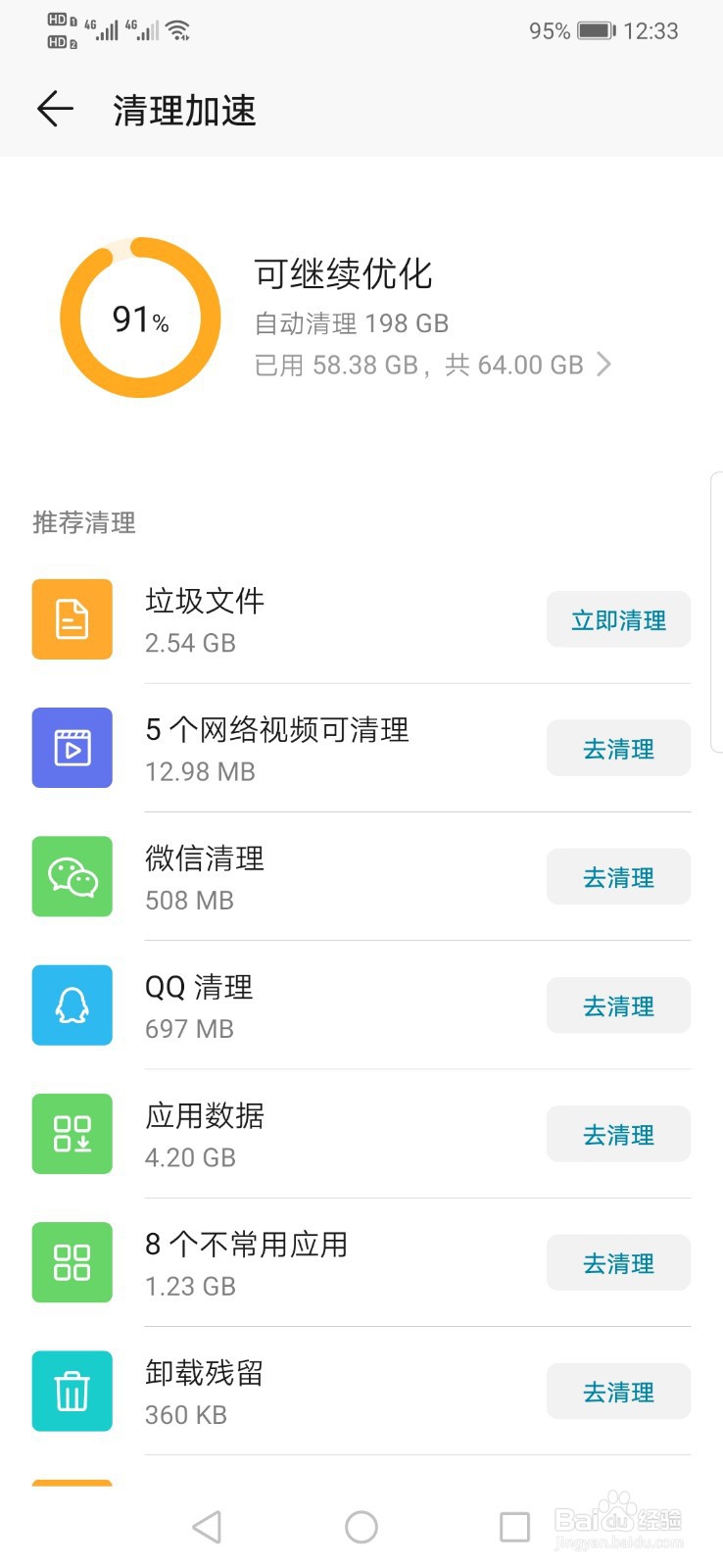Open the 垃圾文件 junk files icon

(x=72, y=618)
